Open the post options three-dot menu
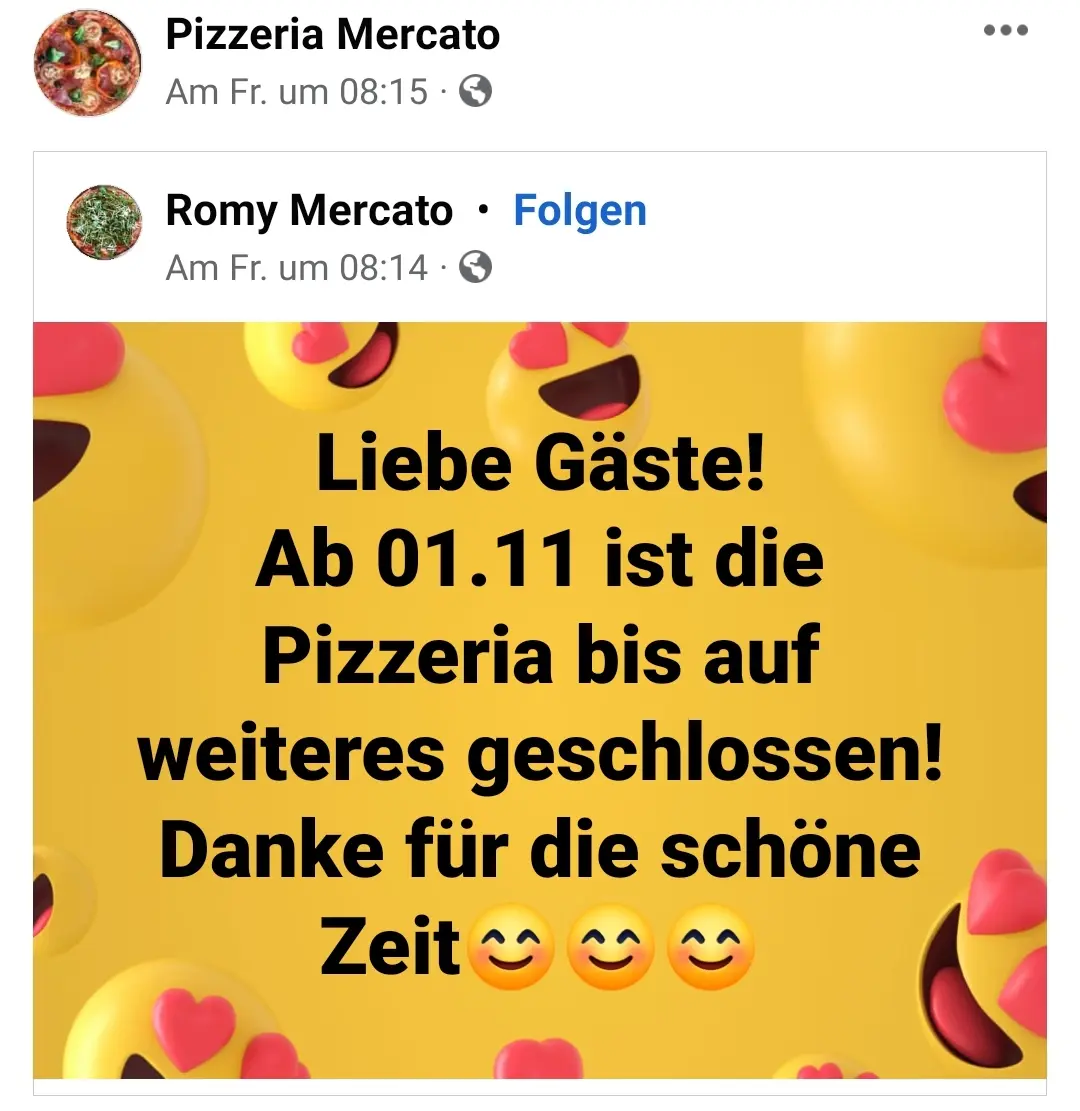 coord(1005,31)
